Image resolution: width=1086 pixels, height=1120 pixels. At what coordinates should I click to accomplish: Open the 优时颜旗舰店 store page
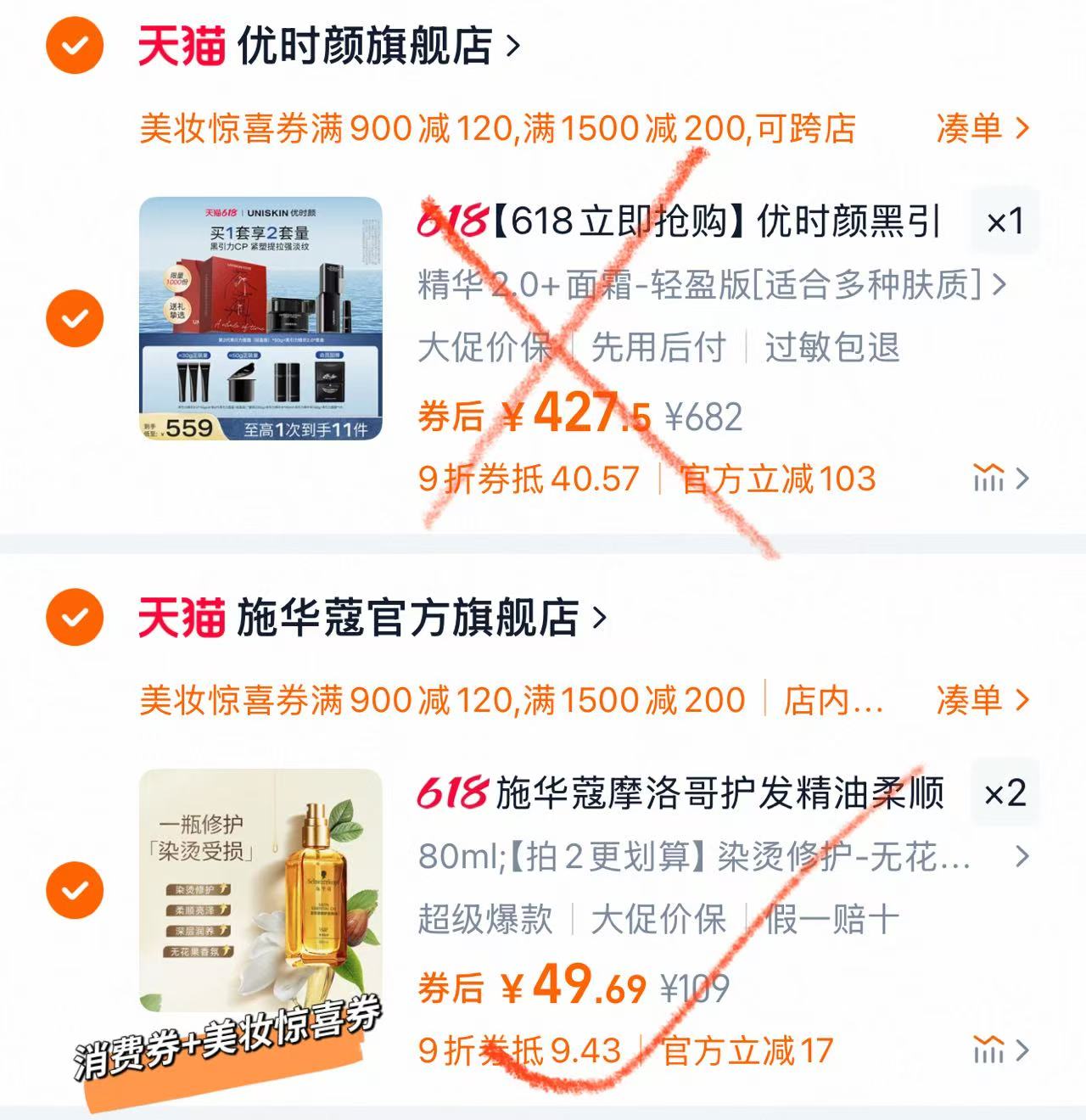(365, 46)
